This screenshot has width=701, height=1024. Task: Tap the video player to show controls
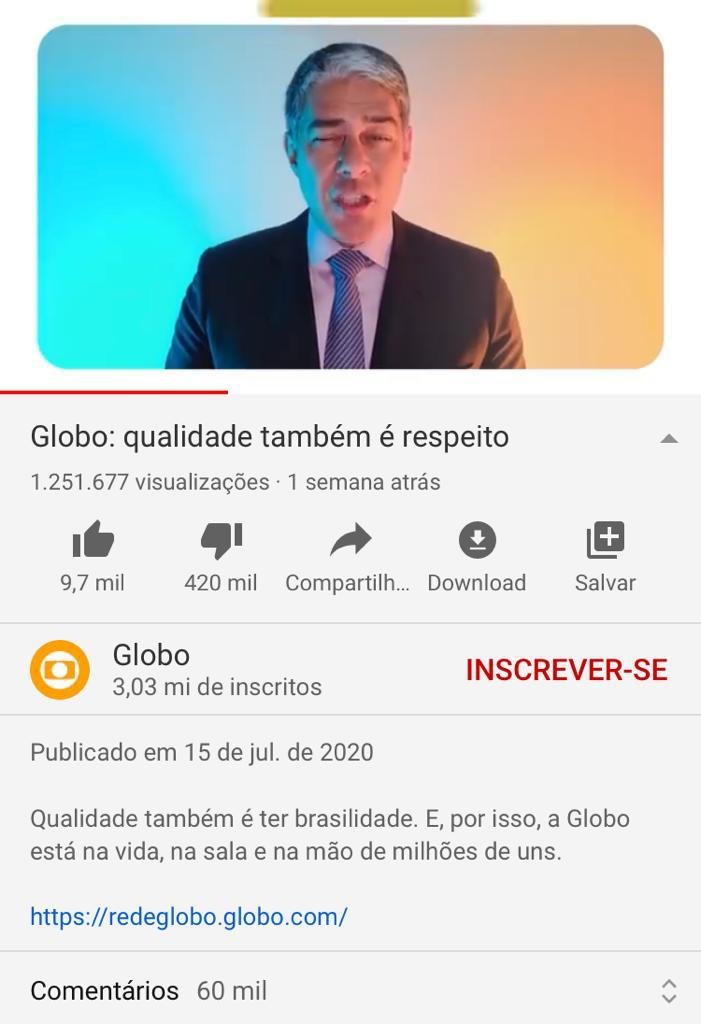tap(350, 197)
